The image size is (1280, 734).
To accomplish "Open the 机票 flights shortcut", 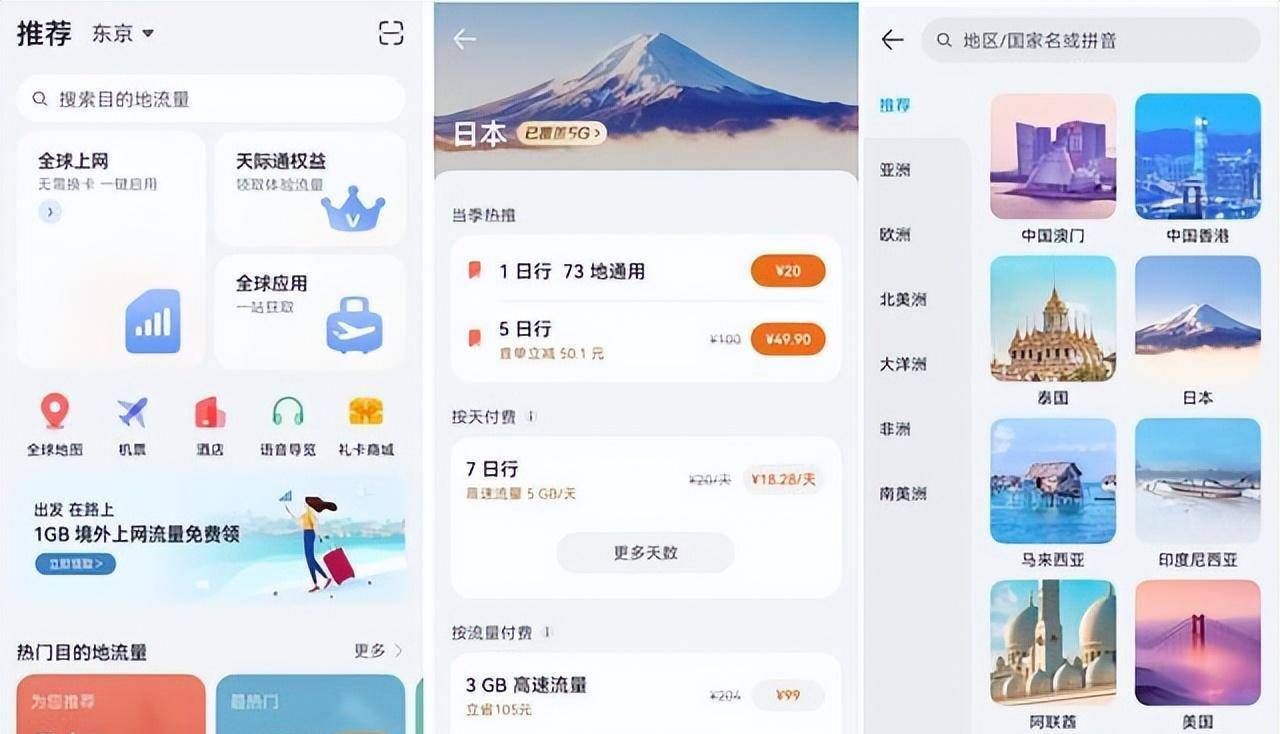I will click(x=132, y=424).
